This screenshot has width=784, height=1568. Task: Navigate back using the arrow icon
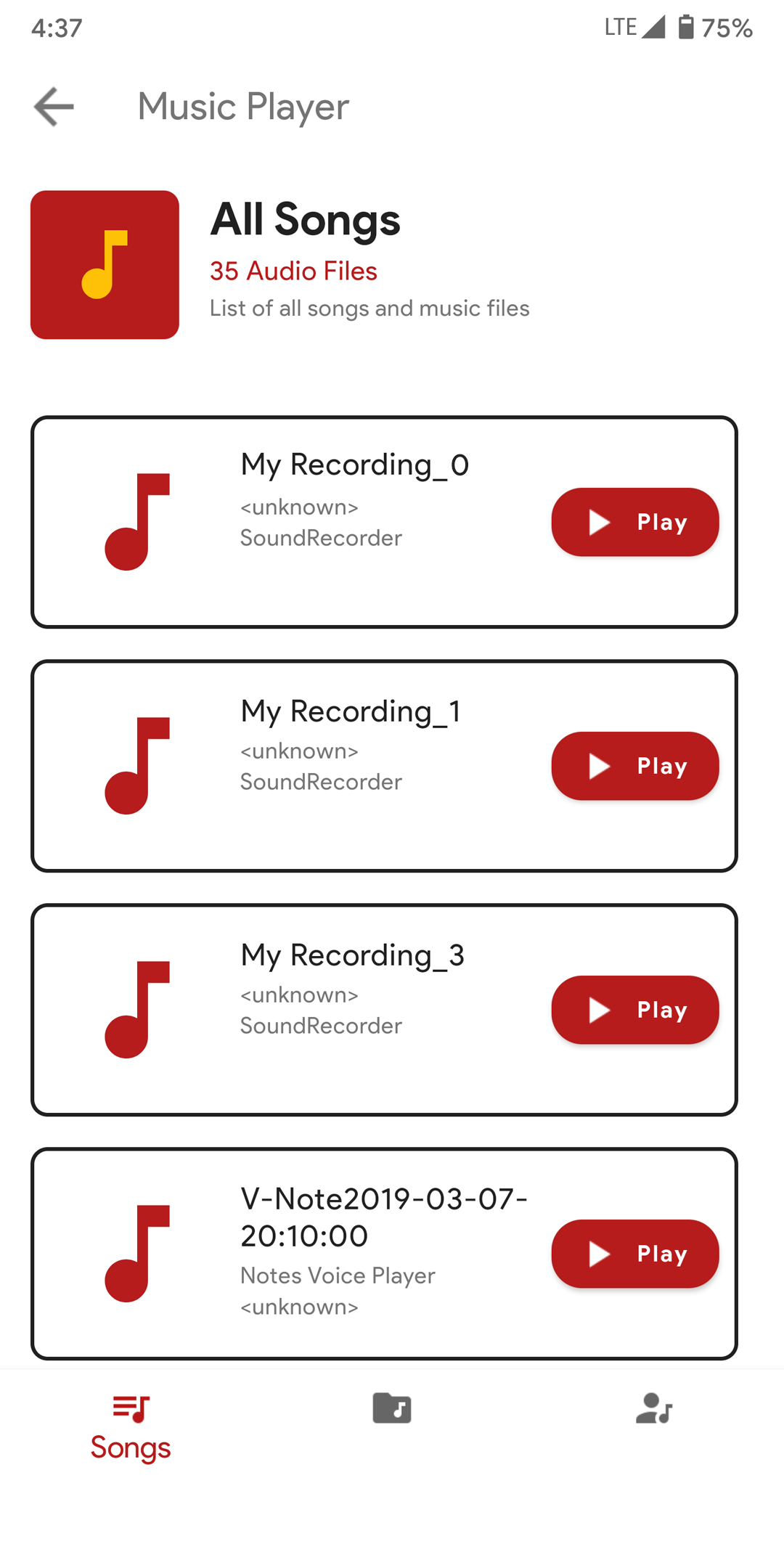coord(52,107)
